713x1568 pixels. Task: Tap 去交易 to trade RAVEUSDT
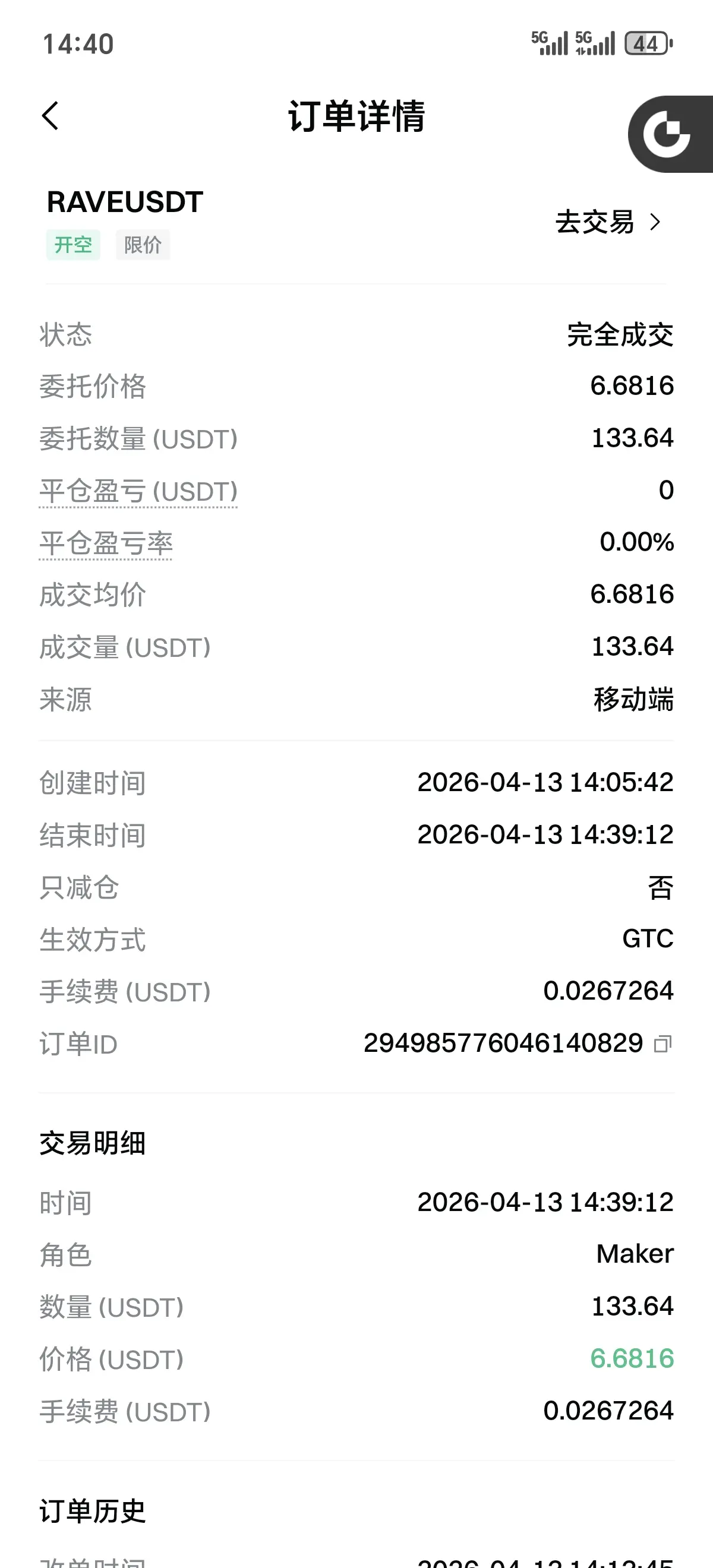pos(608,222)
